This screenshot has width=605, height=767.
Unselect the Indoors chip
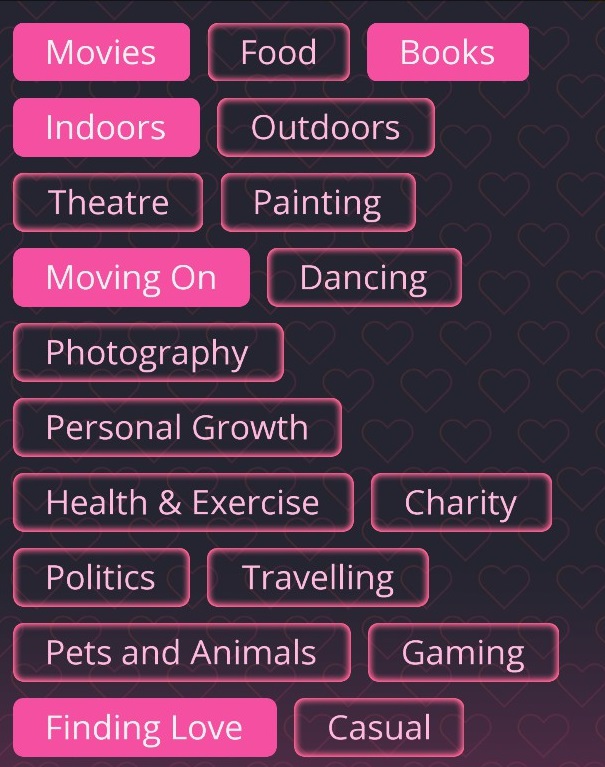click(106, 127)
